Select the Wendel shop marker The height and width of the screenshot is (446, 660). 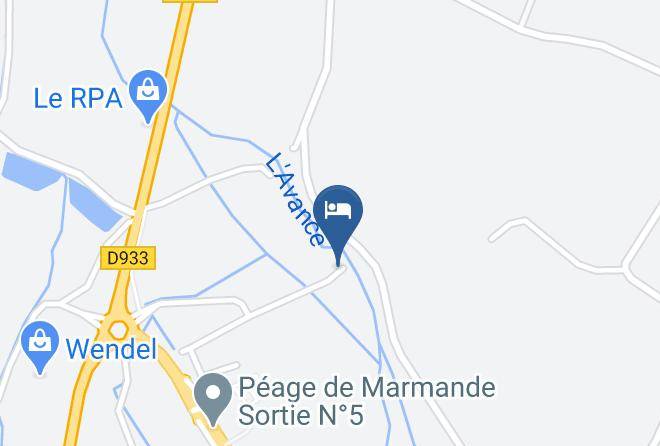click(x=40, y=345)
